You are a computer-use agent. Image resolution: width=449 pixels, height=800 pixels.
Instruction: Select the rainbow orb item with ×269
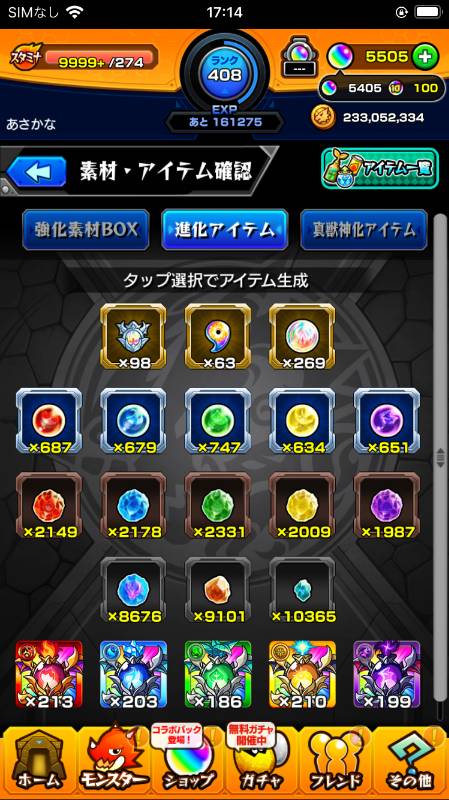[x=302, y=337]
